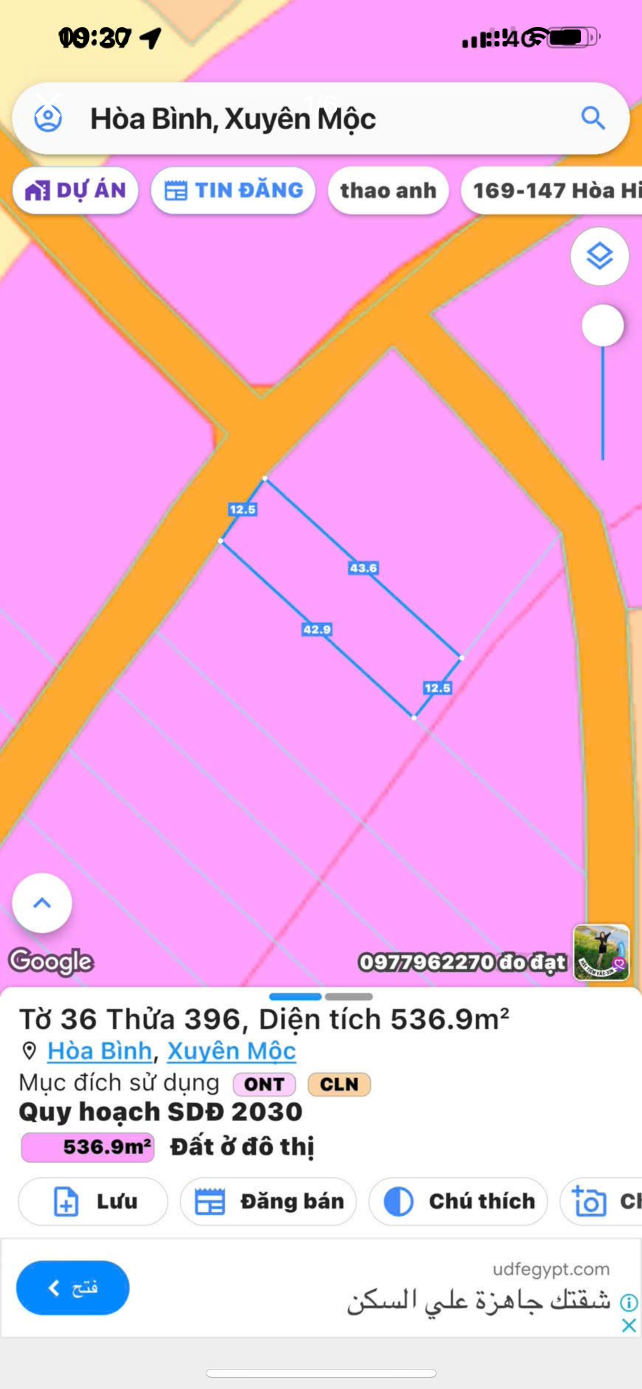Open the profile icon in search bar
Screen dimensions: 642x1389
48,118
